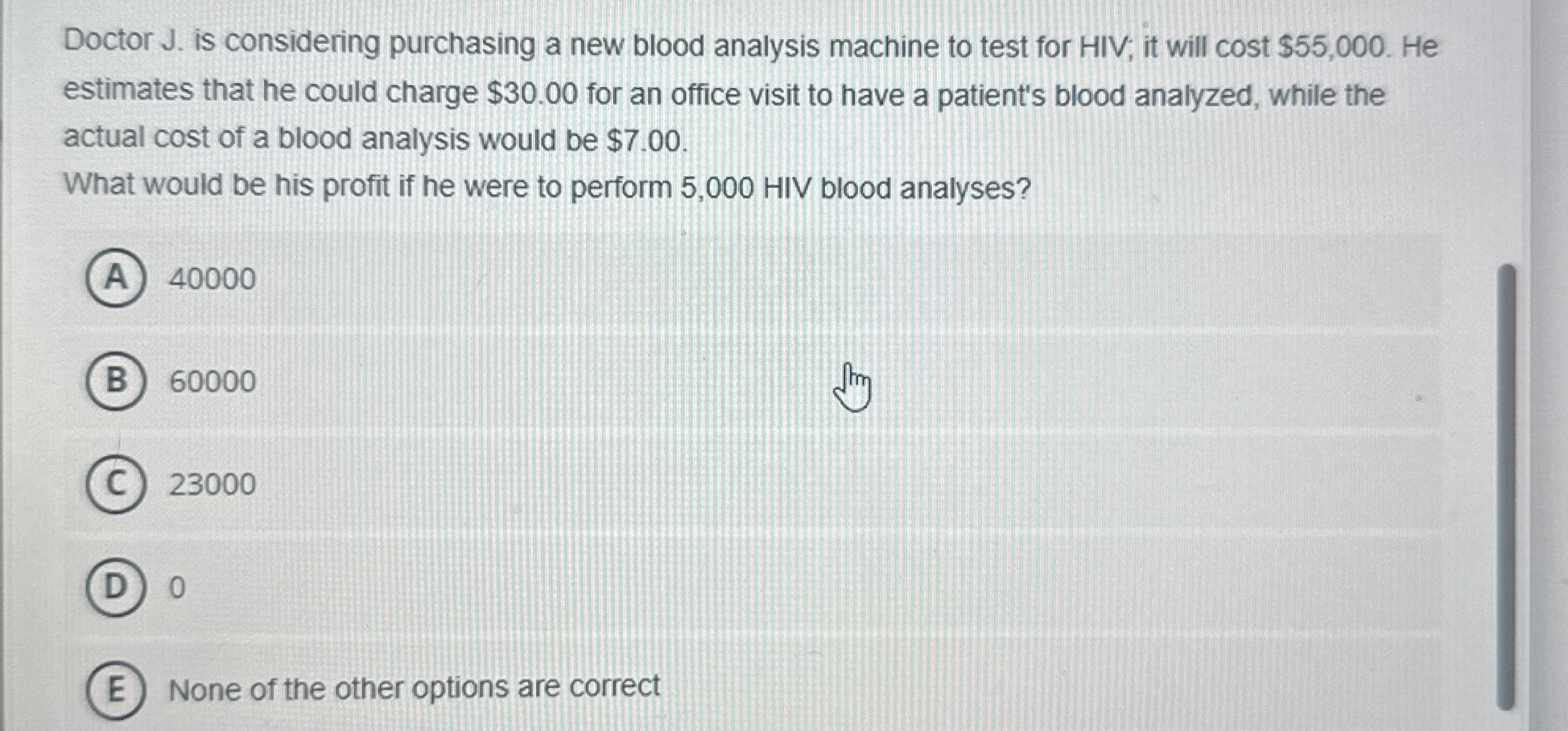1568x731 pixels.
Task: Select option D with value 0
Action: pos(115,587)
